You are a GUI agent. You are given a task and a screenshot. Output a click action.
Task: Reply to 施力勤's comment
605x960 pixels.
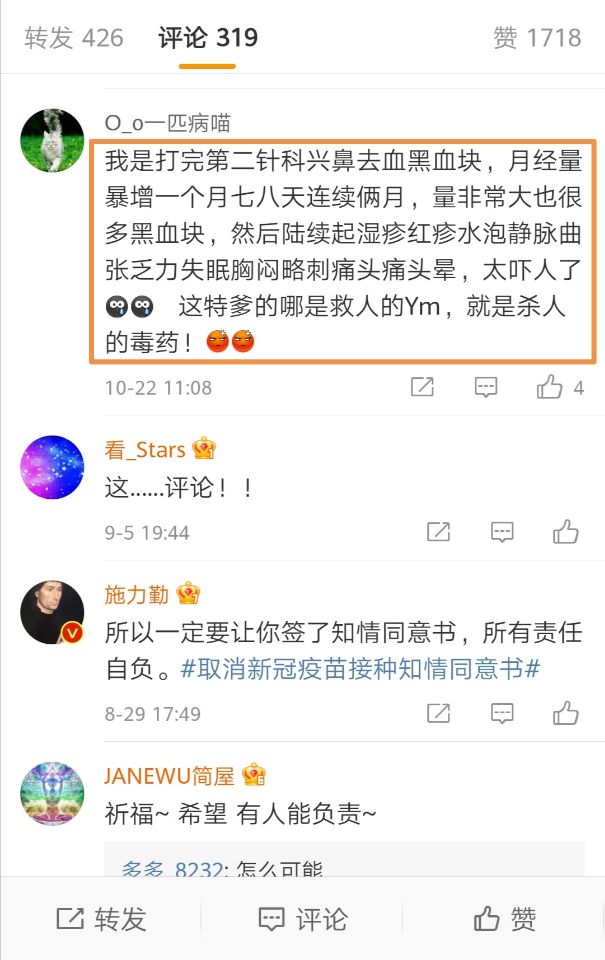coord(502,714)
